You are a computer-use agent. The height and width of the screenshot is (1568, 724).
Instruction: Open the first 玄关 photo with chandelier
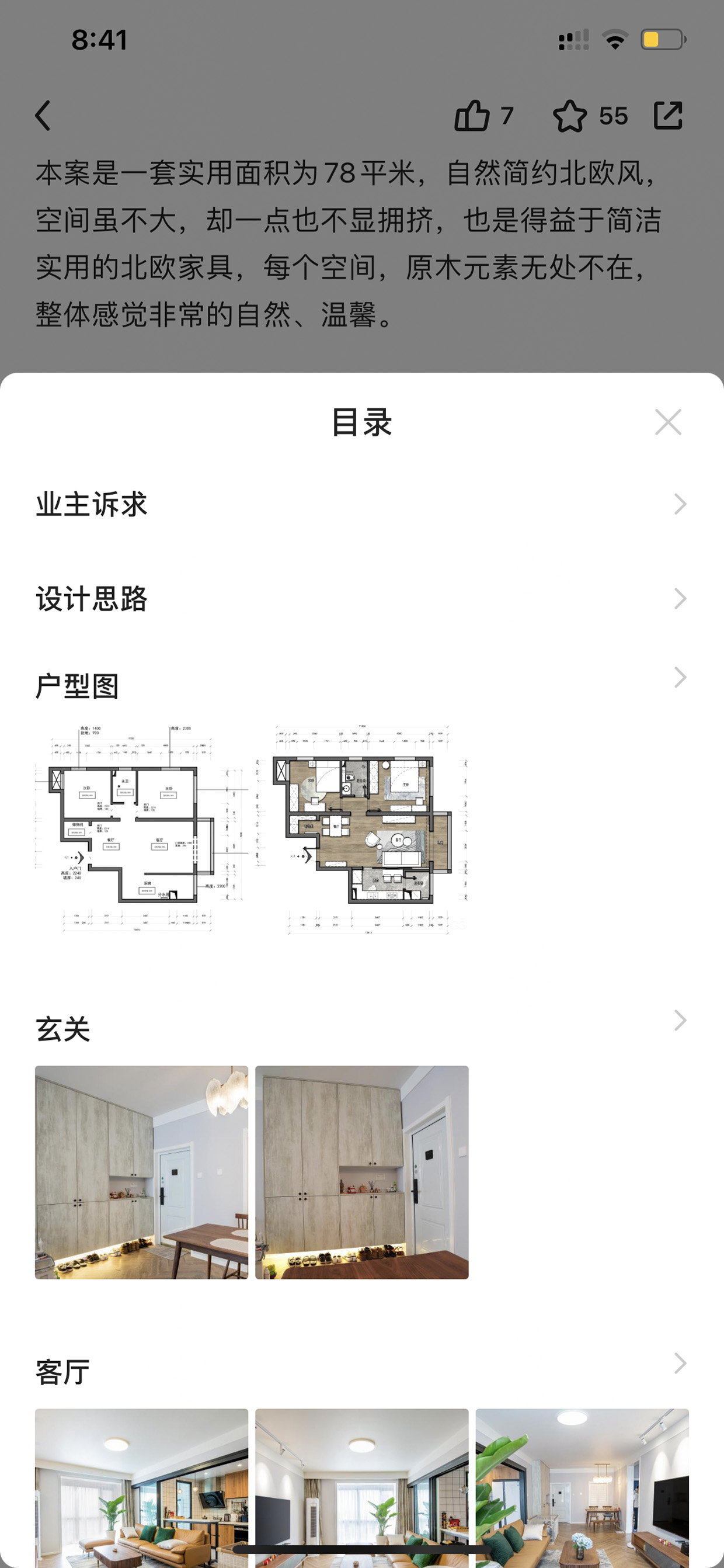[x=141, y=1172]
